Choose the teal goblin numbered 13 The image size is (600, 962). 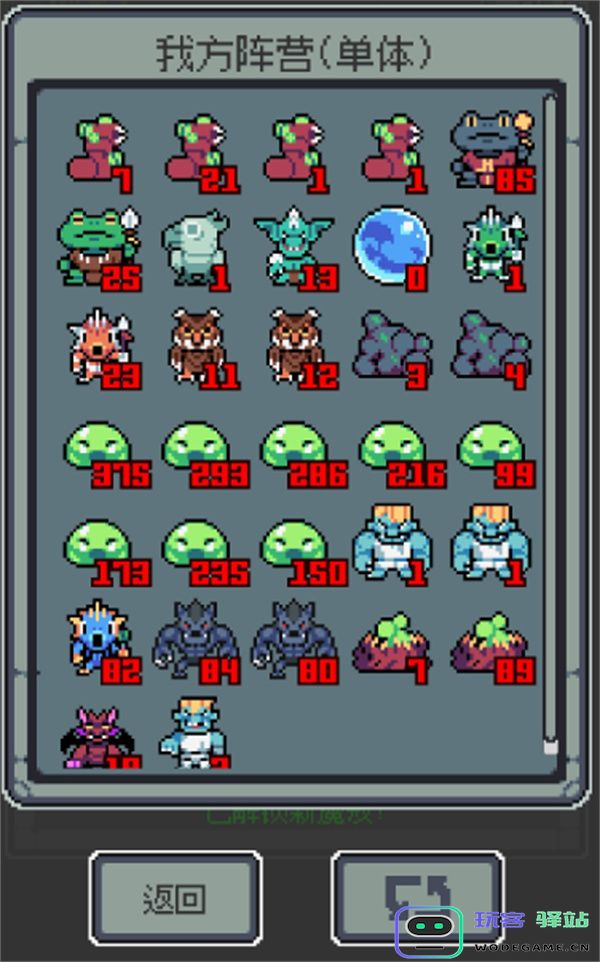point(295,247)
